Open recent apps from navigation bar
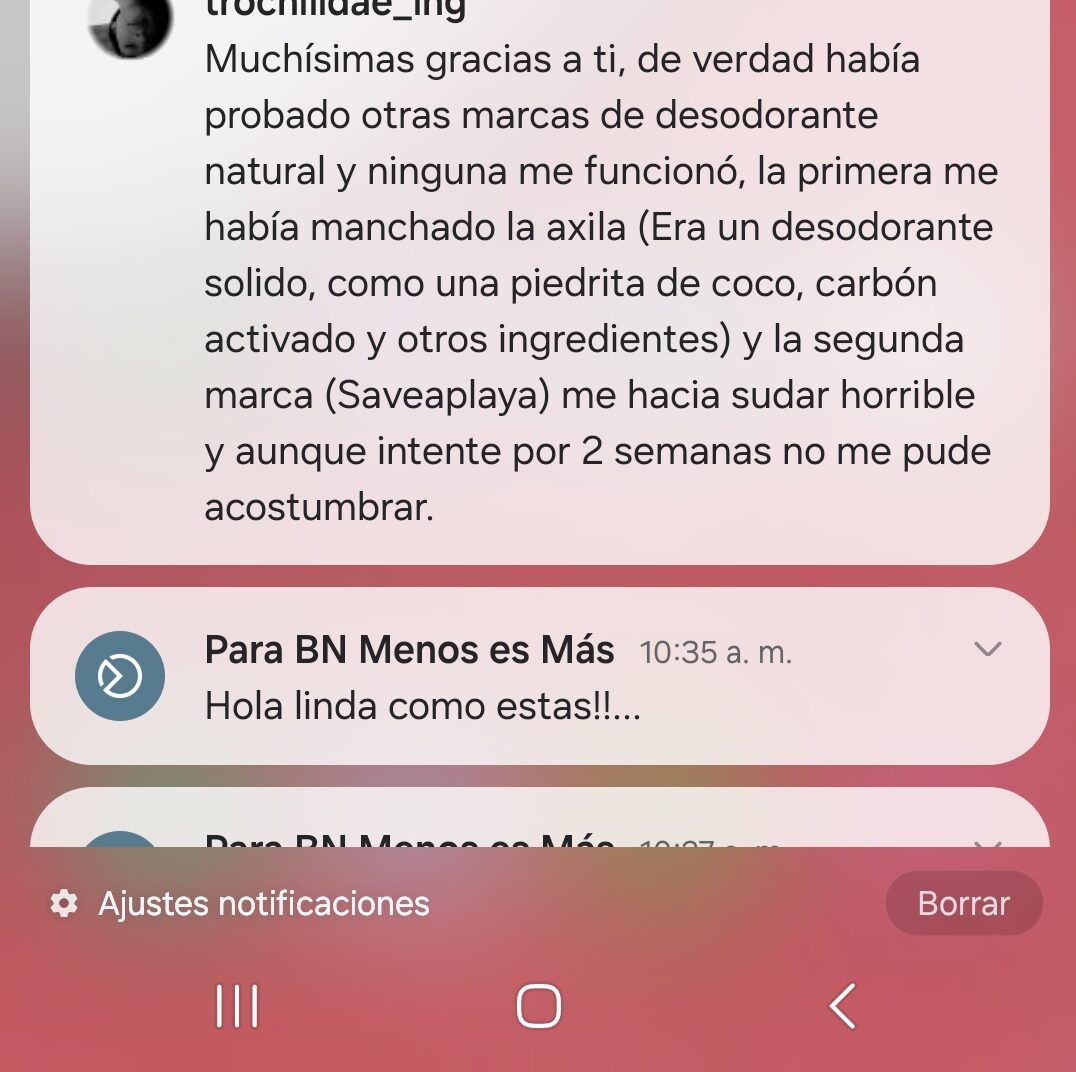Image resolution: width=1076 pixels, height=1072 pixels. (238, 1006)
